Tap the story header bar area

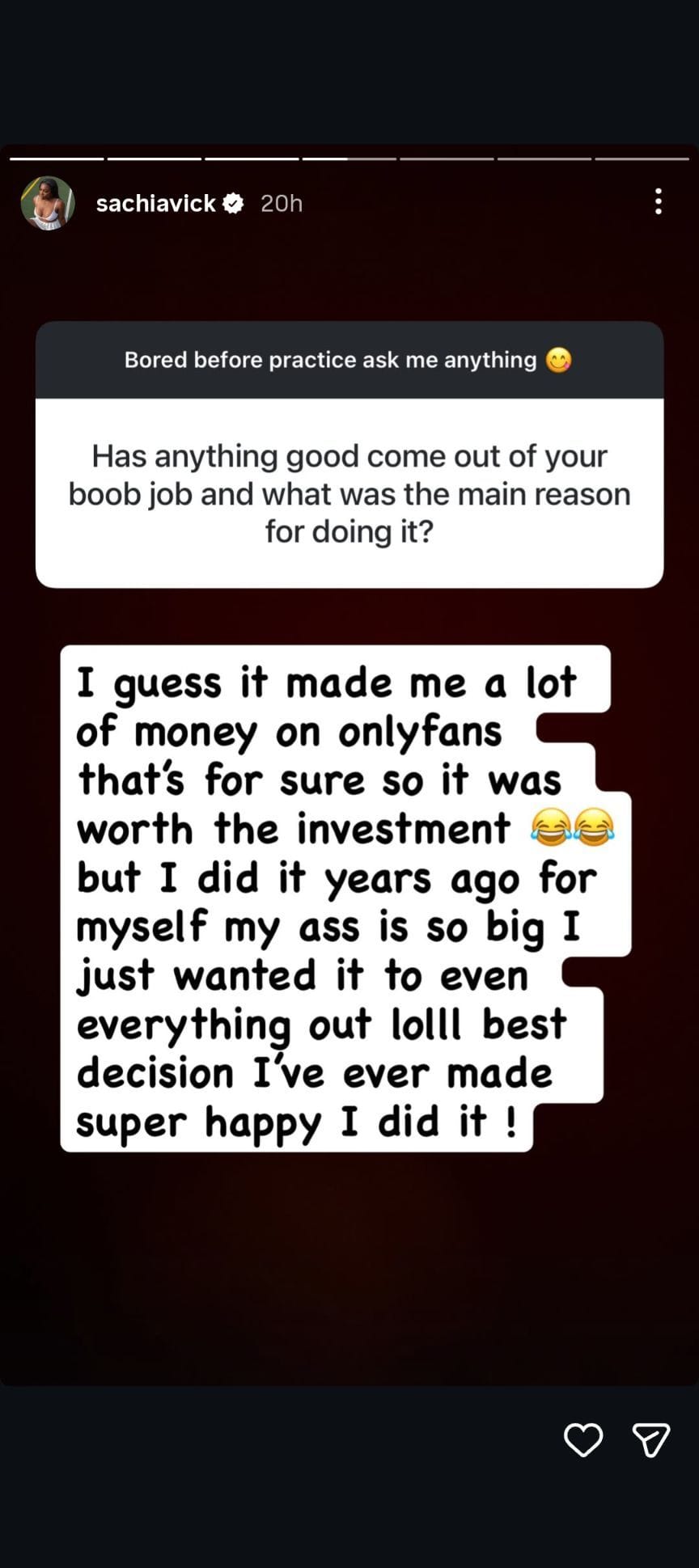(x=349, y=203)
